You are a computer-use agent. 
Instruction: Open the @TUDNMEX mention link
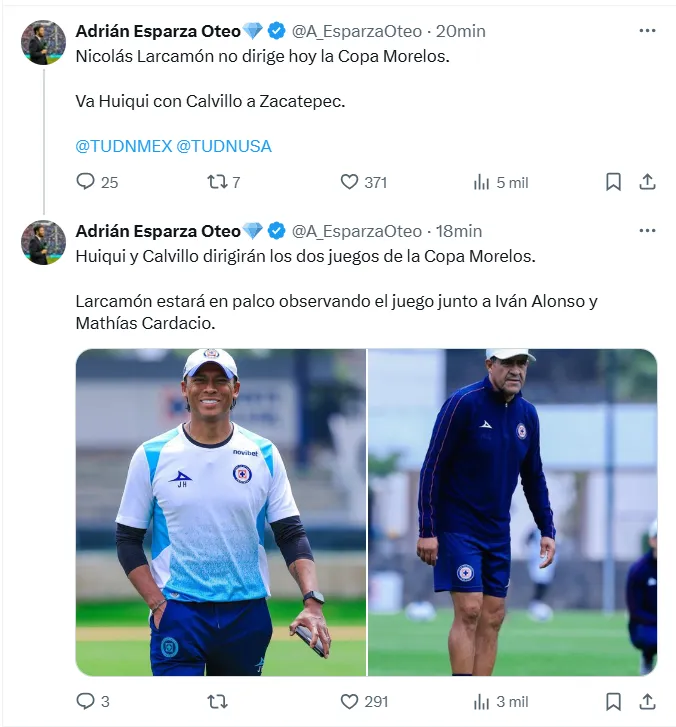pyautogui.click(x=123, y=146)
